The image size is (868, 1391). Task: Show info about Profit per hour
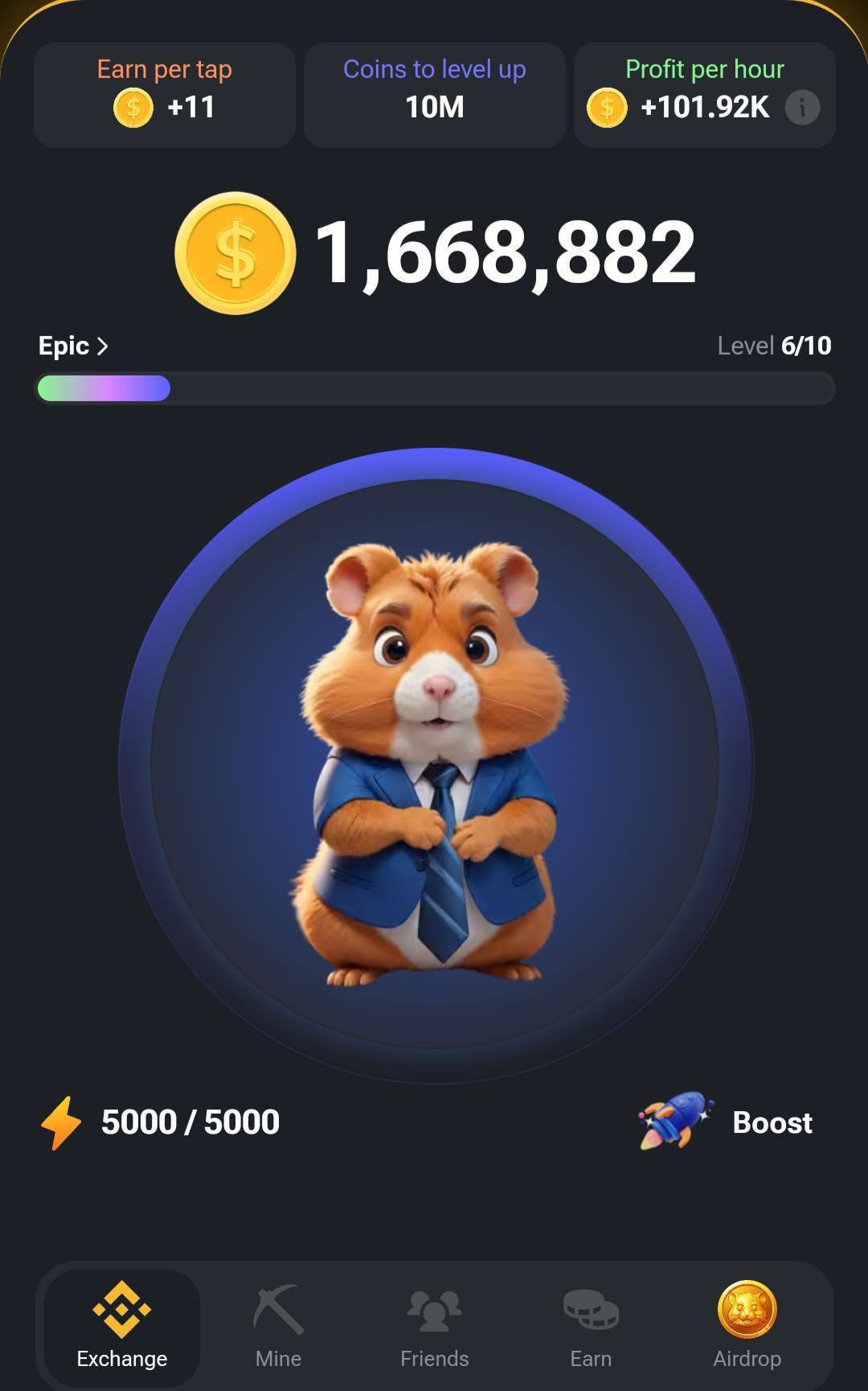802,107
